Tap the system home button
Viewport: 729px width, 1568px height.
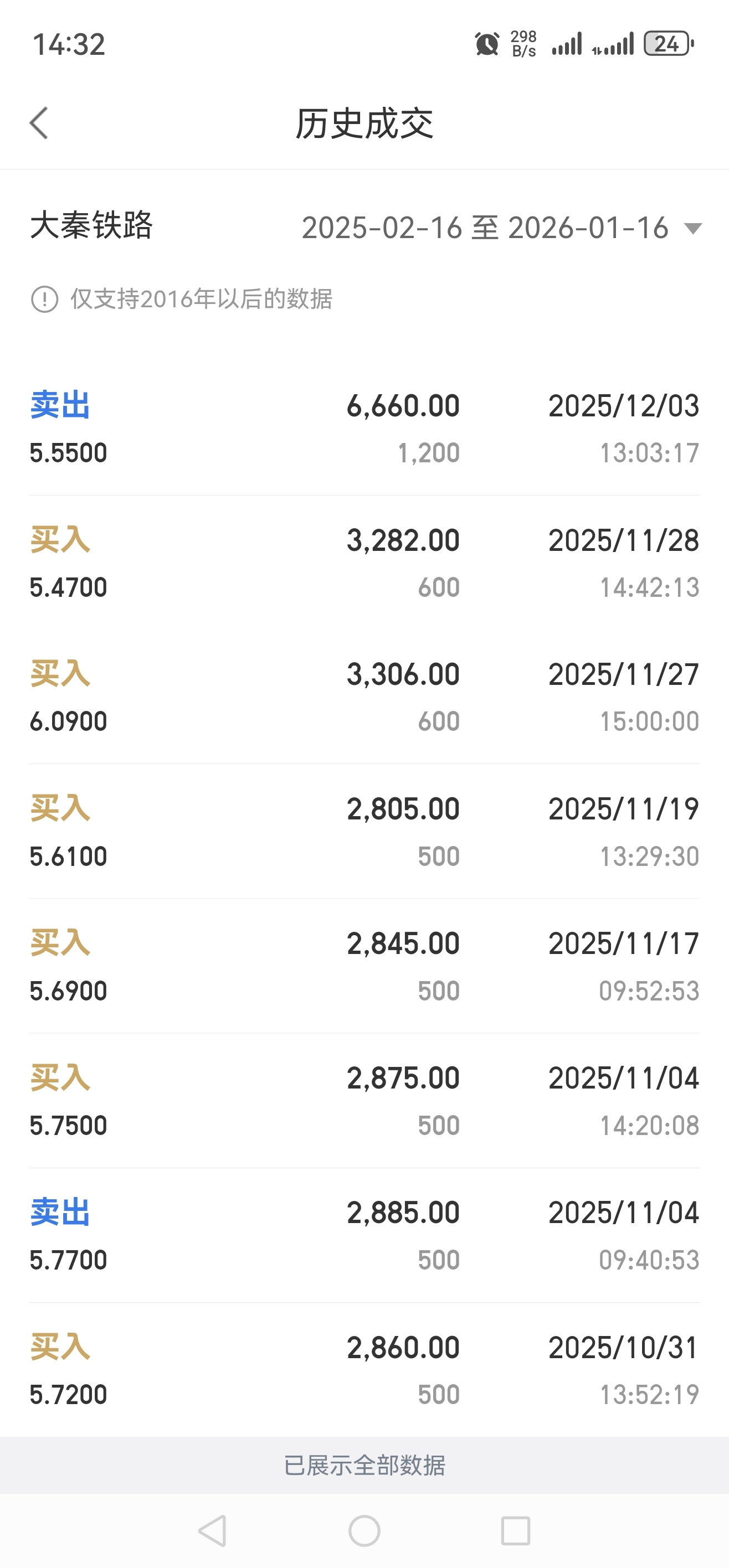pos(364,1530)
